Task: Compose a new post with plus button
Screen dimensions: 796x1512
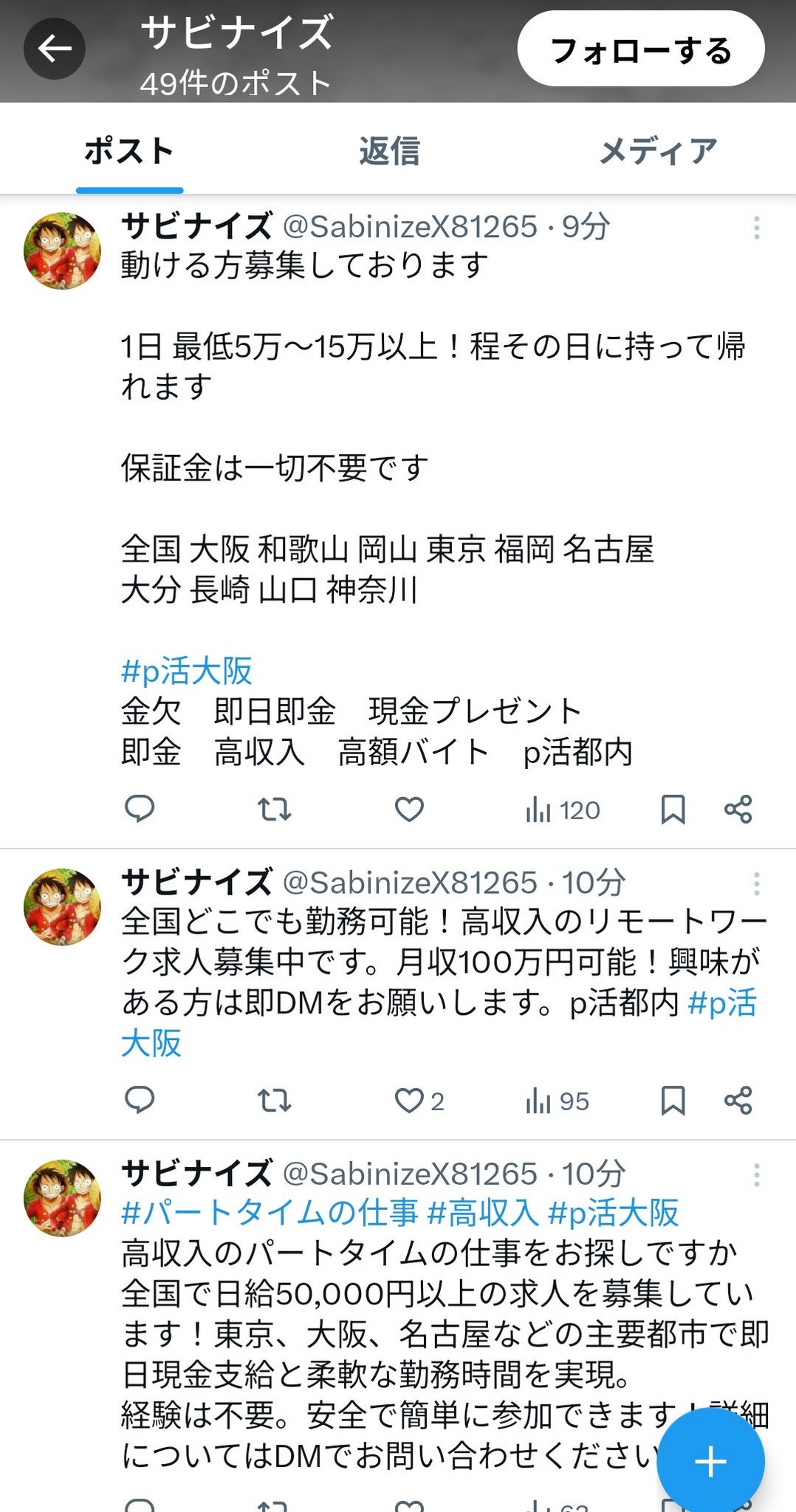Action: [710, 1461]
